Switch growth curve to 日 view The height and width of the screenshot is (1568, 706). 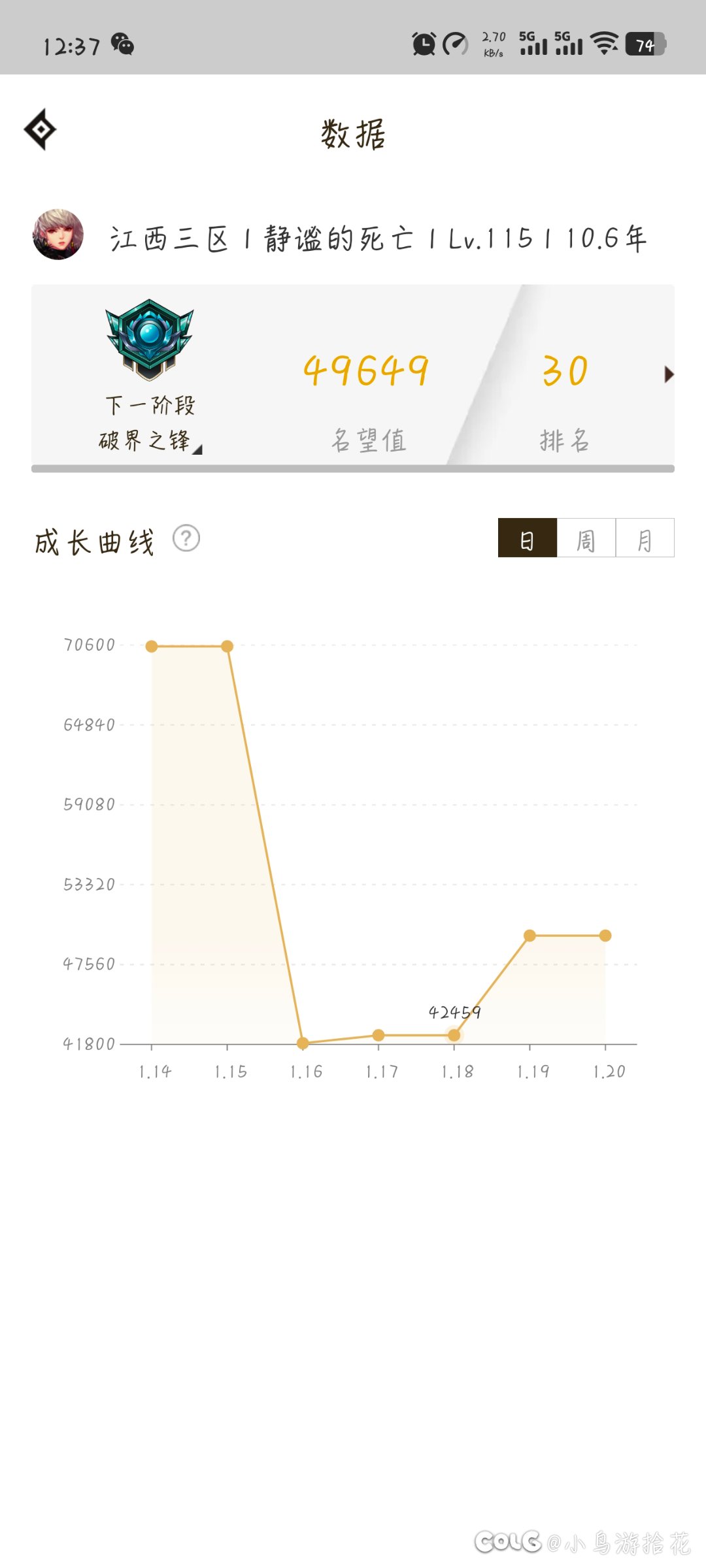(x=528, y=538)
